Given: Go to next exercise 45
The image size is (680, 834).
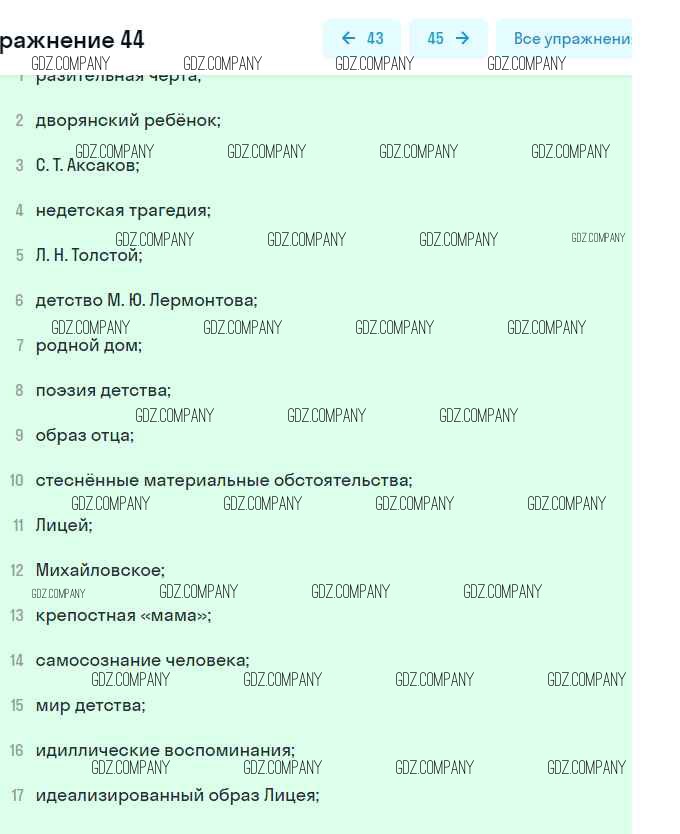Looking at the screenshot, I should tap(448, 38).
